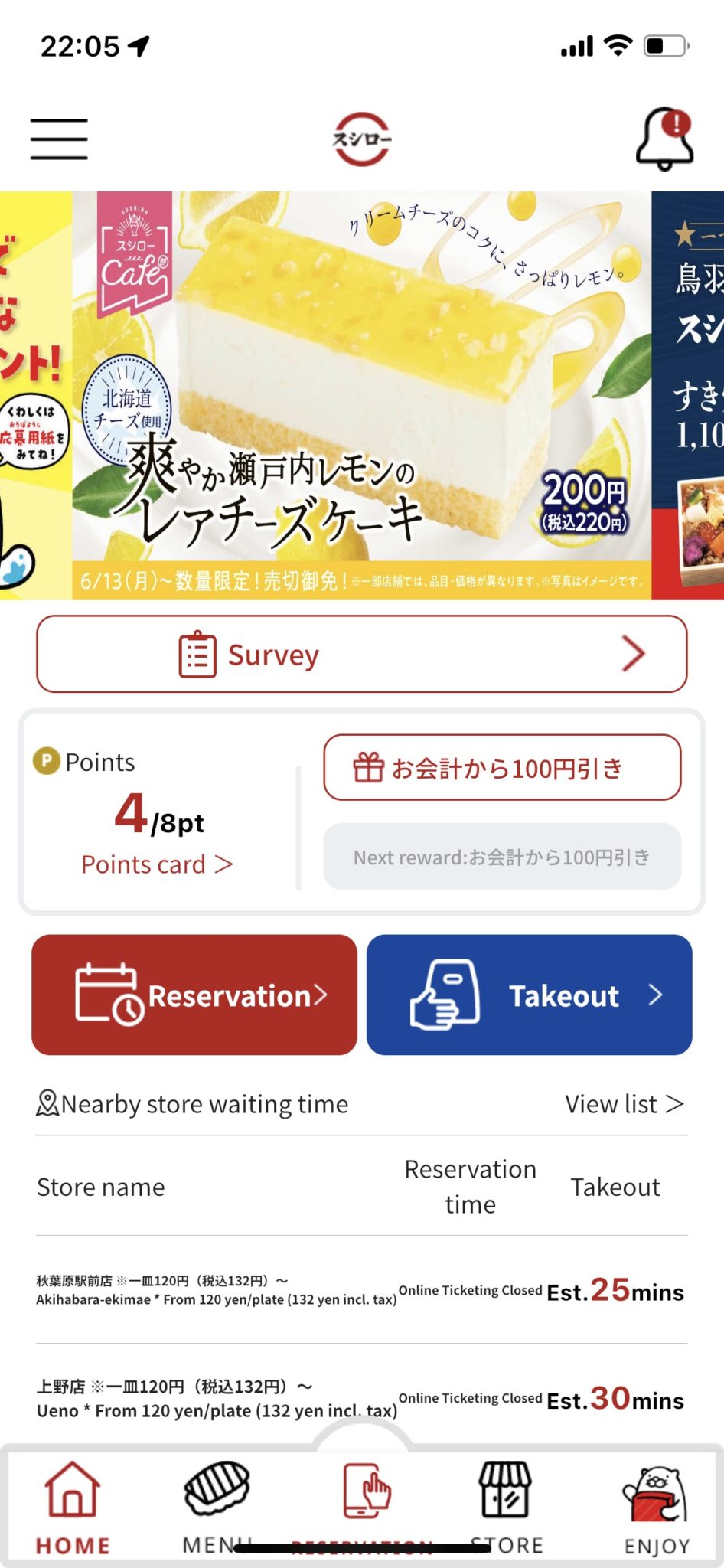Tap the sushi MENU icon in bottom bar
This screenshot has width=724, height=1568.
218,1489
